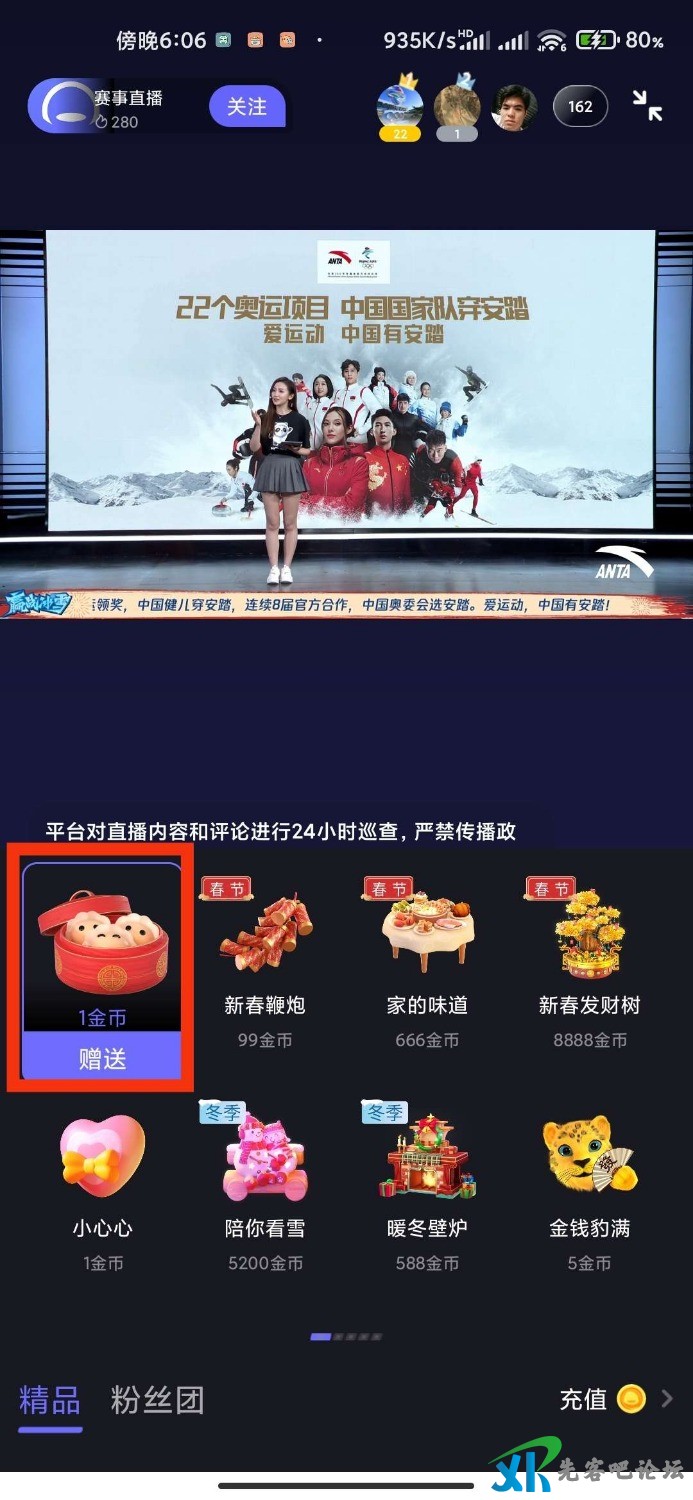
Task: Open the top-ranked viewer avatar with crown
Action: click(399, 107)
